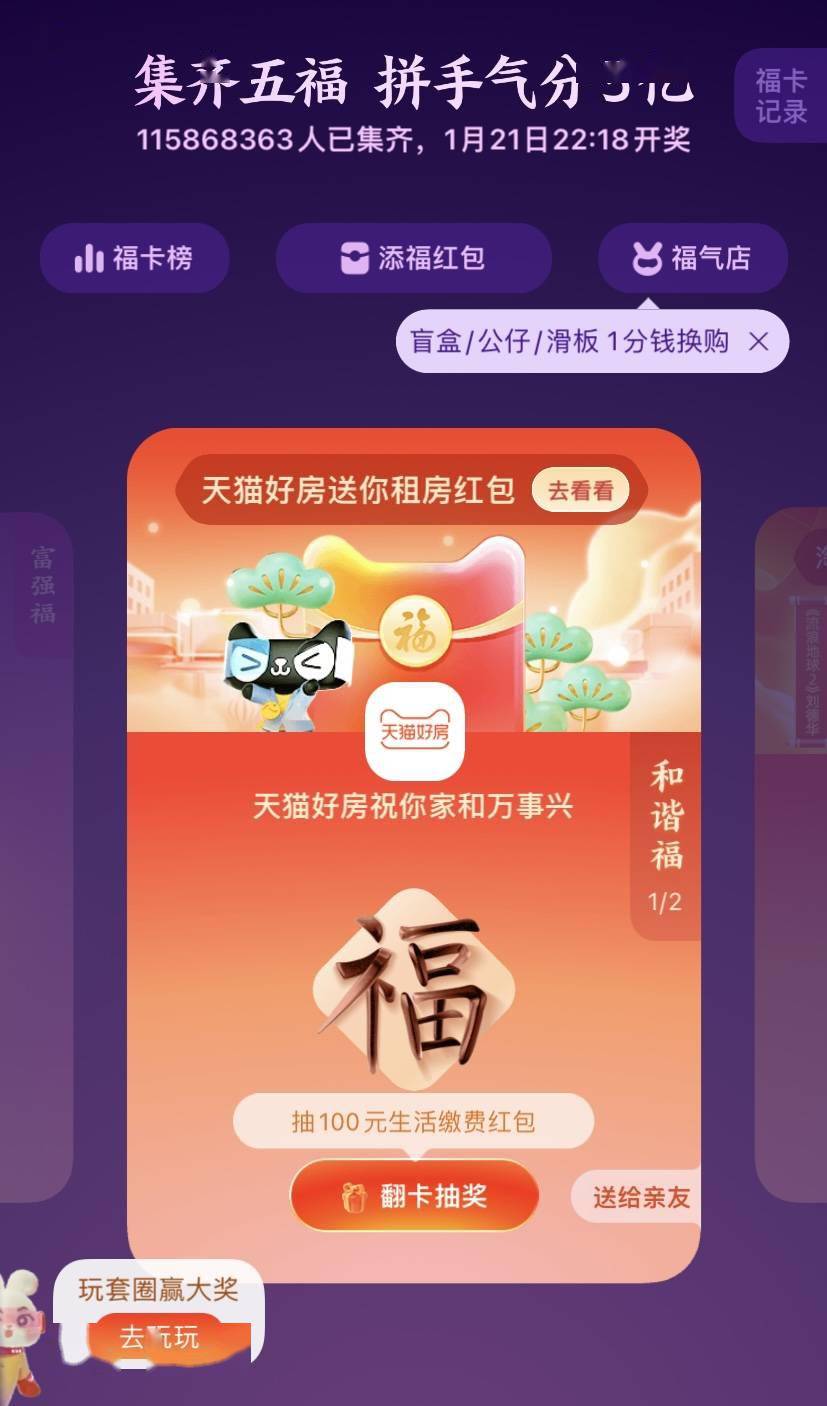Open 添福红包 red packet
This screenshot has width=827, height=1406.
pos(413,258)
